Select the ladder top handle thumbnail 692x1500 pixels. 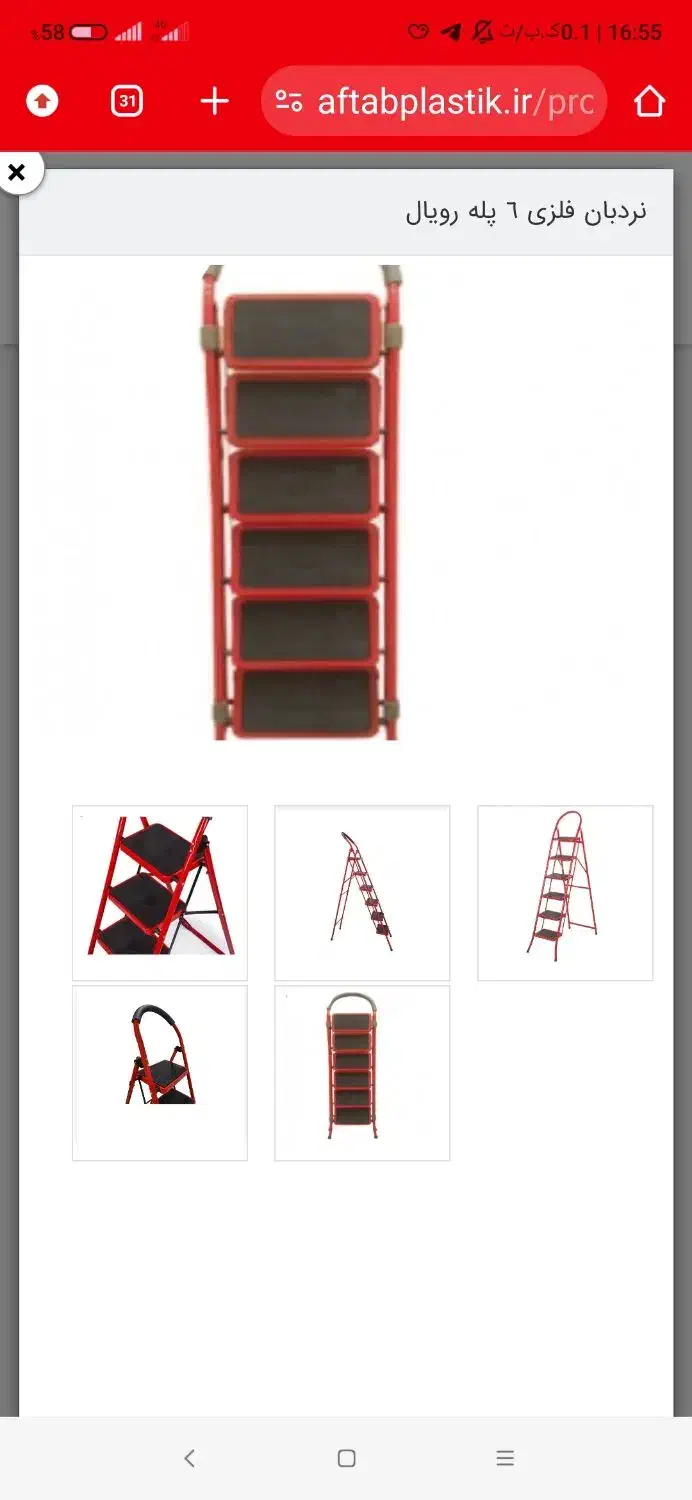160,1073
